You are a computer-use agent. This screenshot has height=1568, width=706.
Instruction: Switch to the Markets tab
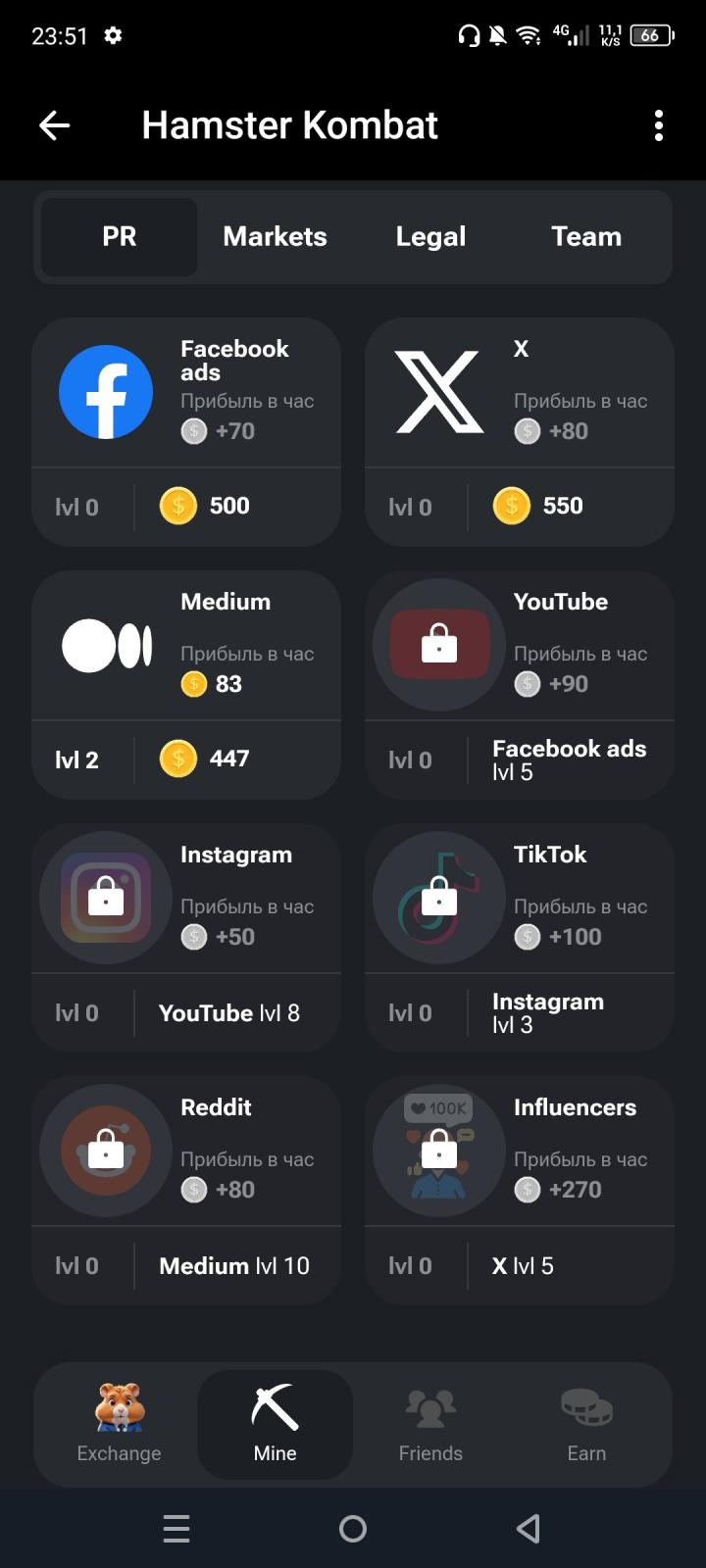coord(275,236)
